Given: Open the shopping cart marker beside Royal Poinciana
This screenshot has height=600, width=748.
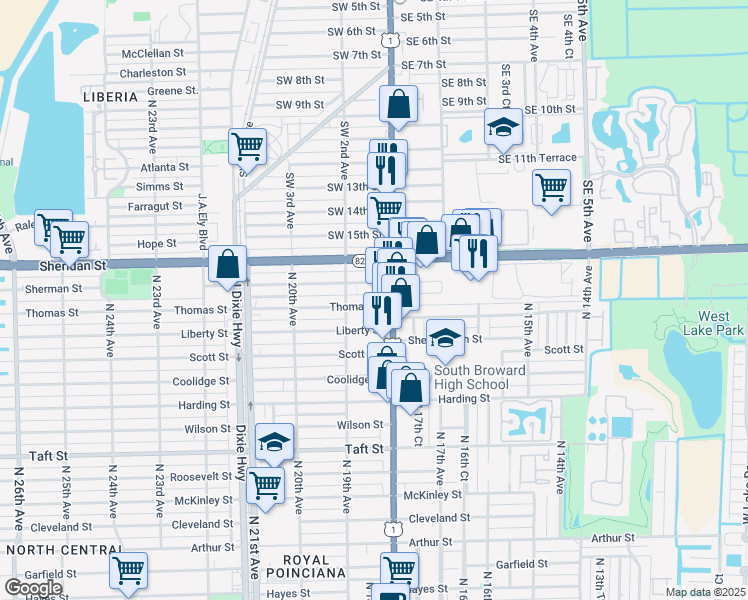Looking at the screenshot, I should click(x=399, y=569).
